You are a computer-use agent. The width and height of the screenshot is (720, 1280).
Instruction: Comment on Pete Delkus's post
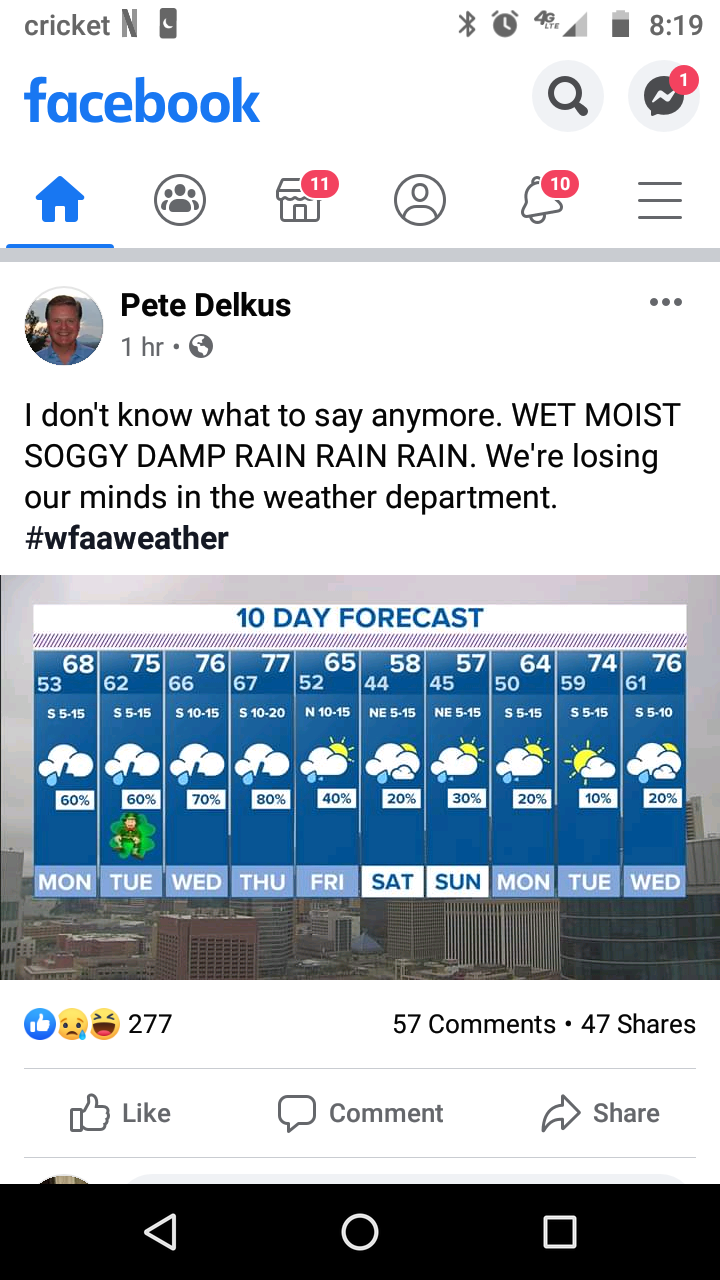pos(360,1113)
